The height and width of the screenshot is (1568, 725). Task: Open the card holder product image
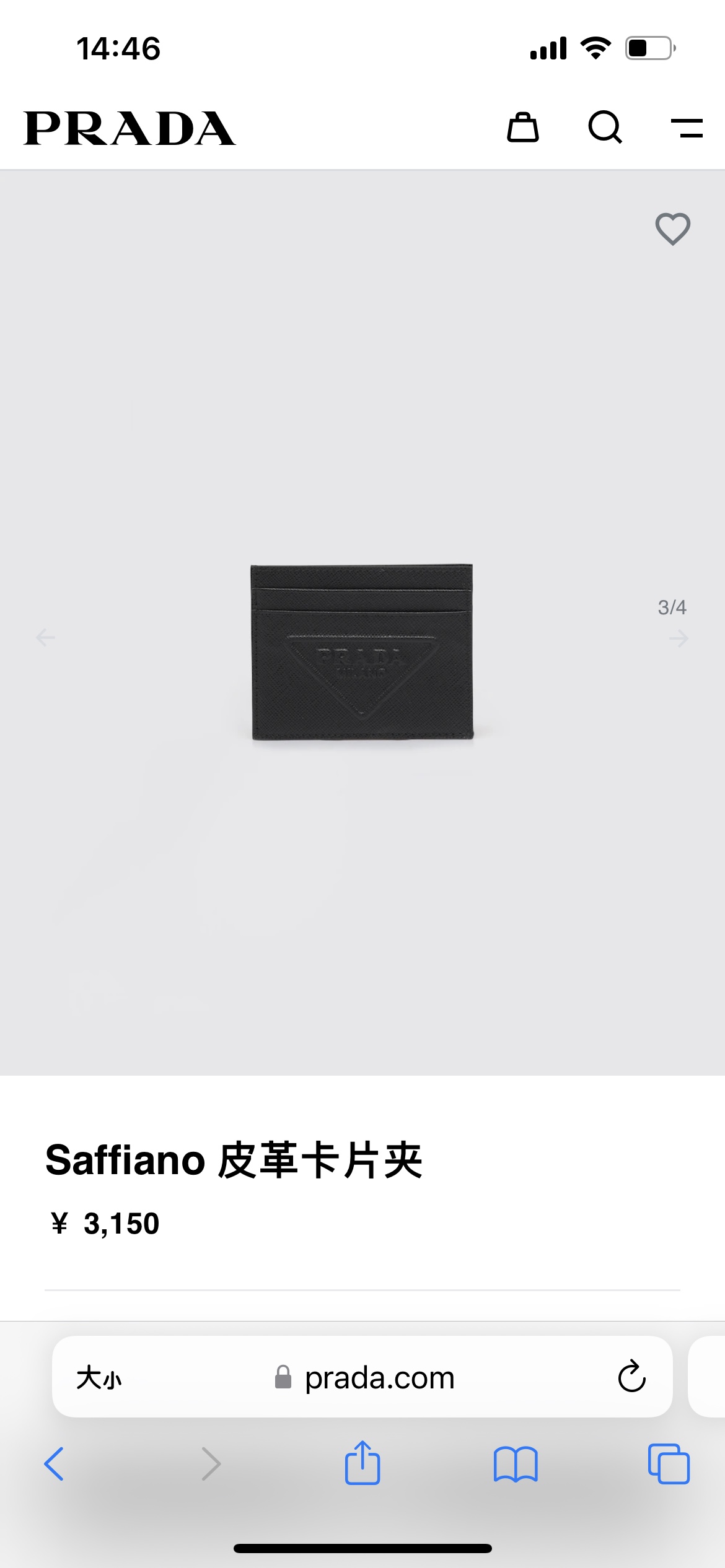tap(362, 652)
